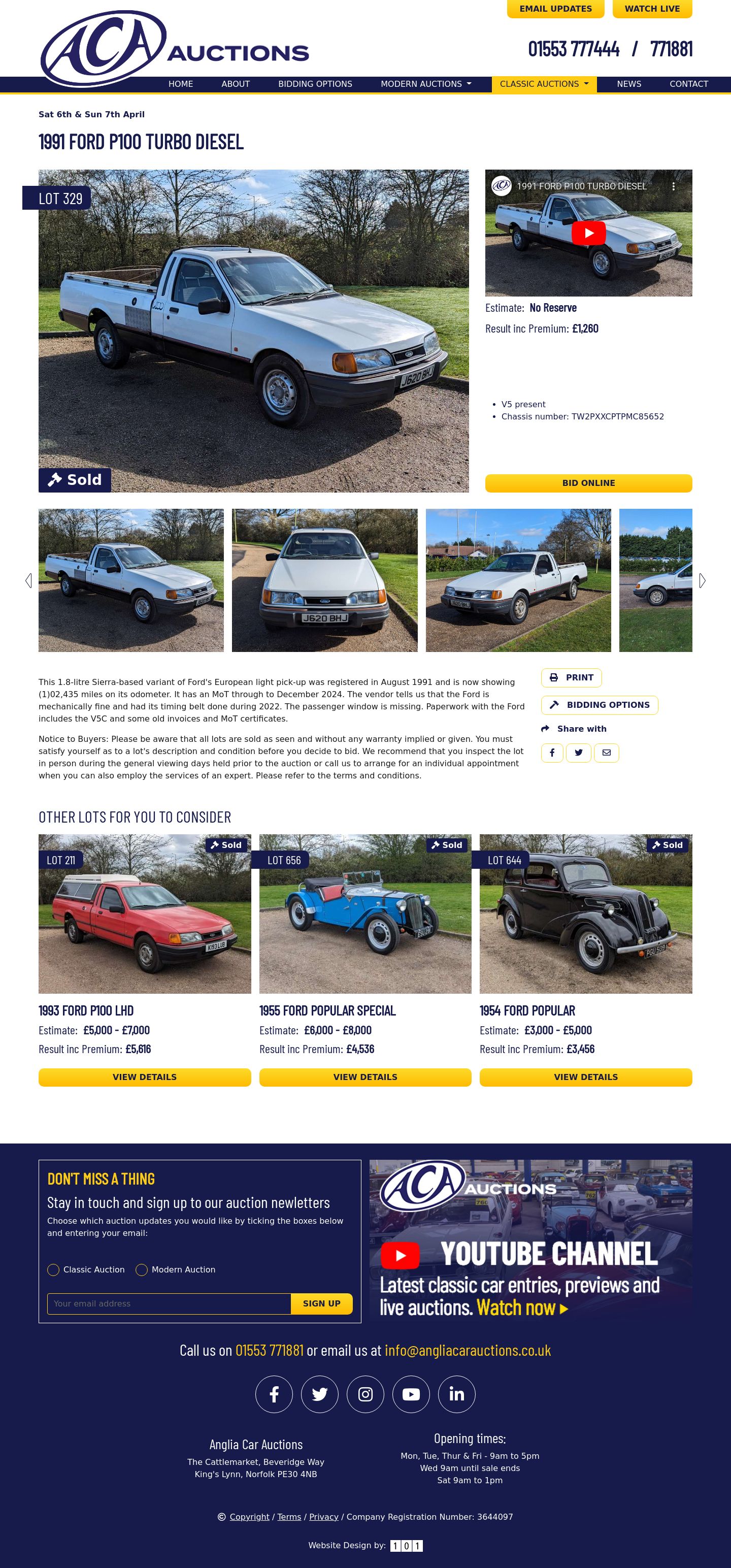View details of 1993 Ford P100 LHD
This screenshot has width=731, height=1568.
pyautogui.click(x=144, y=1077)
